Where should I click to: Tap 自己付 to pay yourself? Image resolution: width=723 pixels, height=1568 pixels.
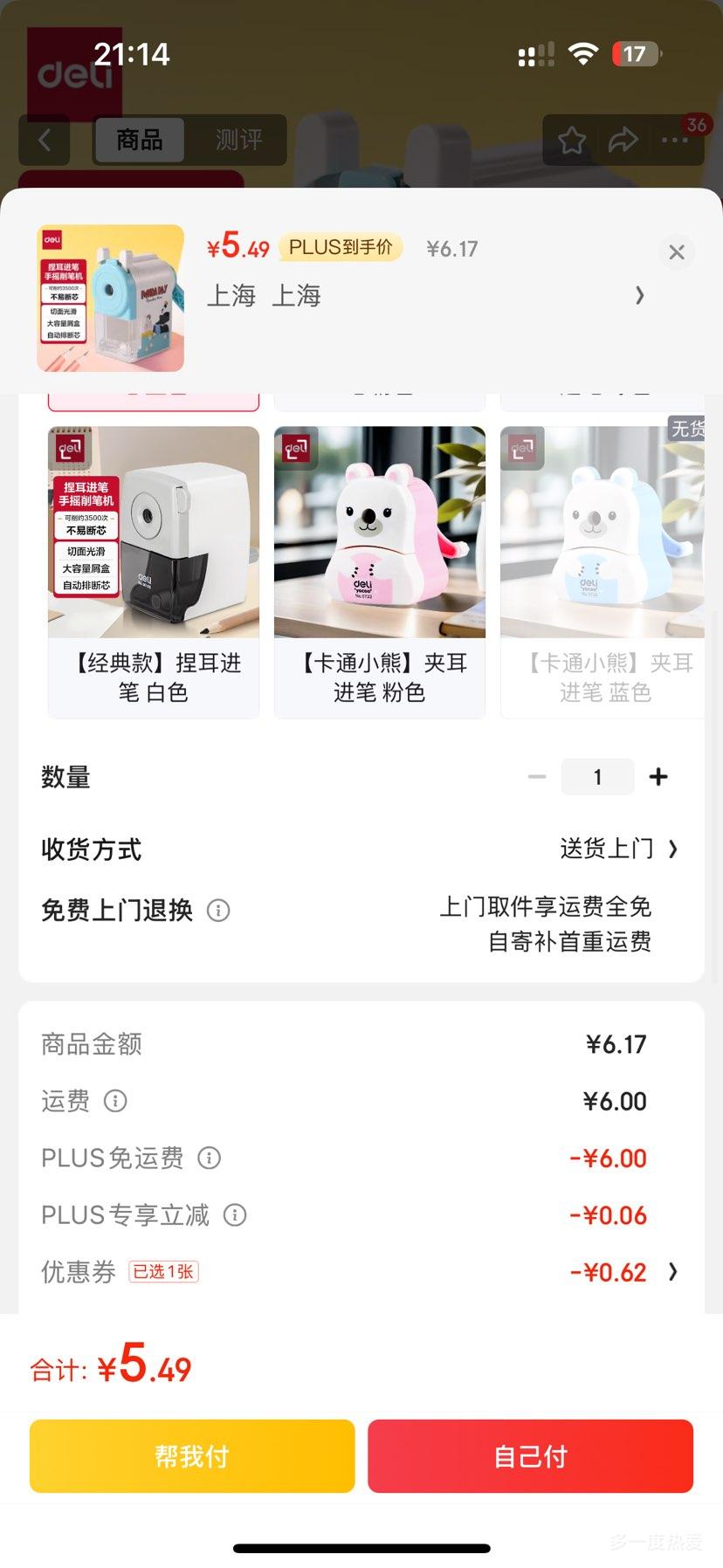point(530,1455)
